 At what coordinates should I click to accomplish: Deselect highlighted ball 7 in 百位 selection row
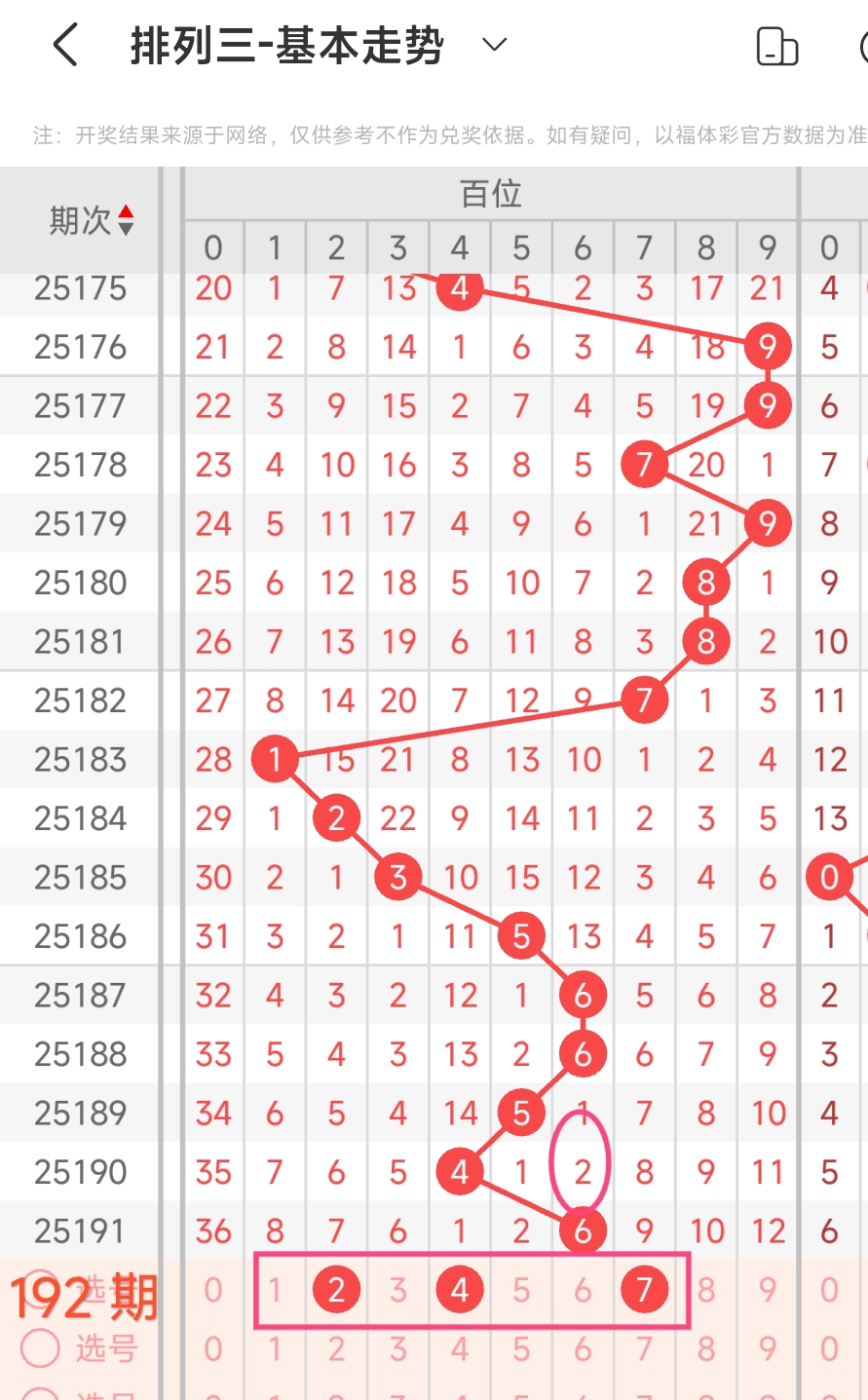click(x=644, y=1290)
